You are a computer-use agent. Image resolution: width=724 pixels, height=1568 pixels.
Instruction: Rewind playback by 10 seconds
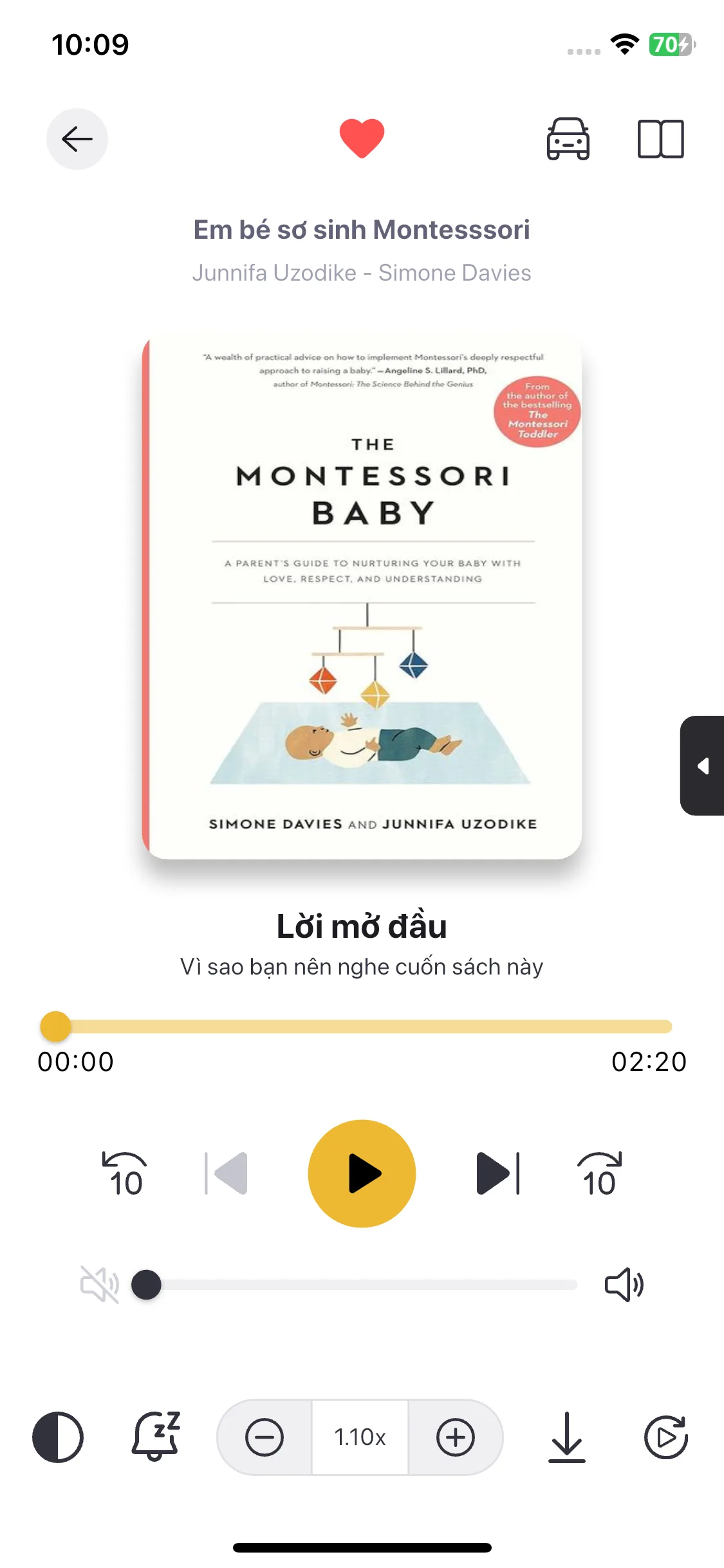click(x=125, y=1174)
